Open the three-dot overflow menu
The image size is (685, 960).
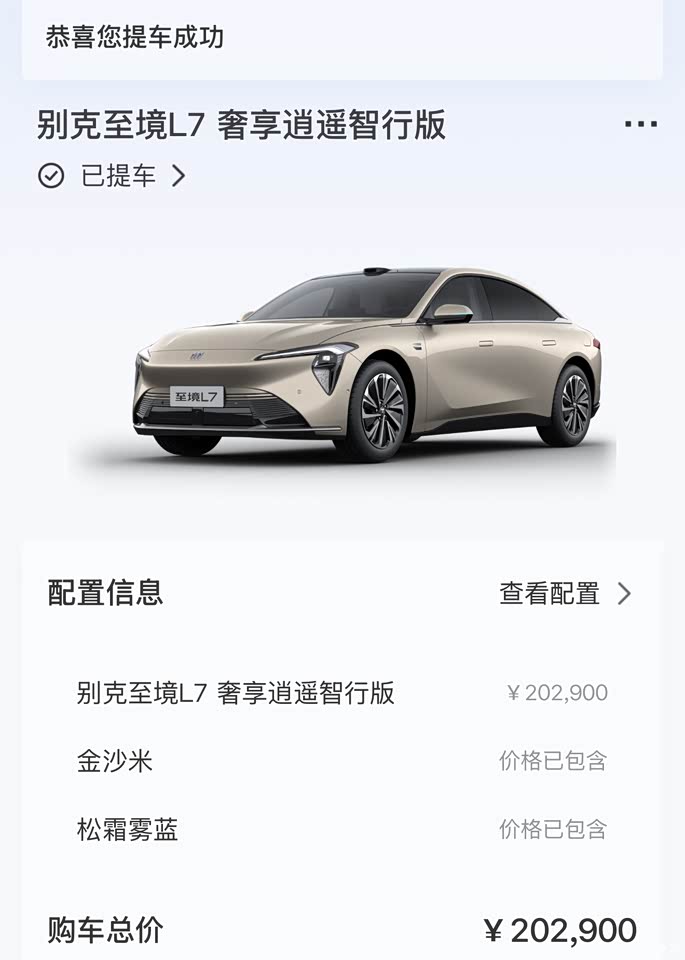pos(640,125)
